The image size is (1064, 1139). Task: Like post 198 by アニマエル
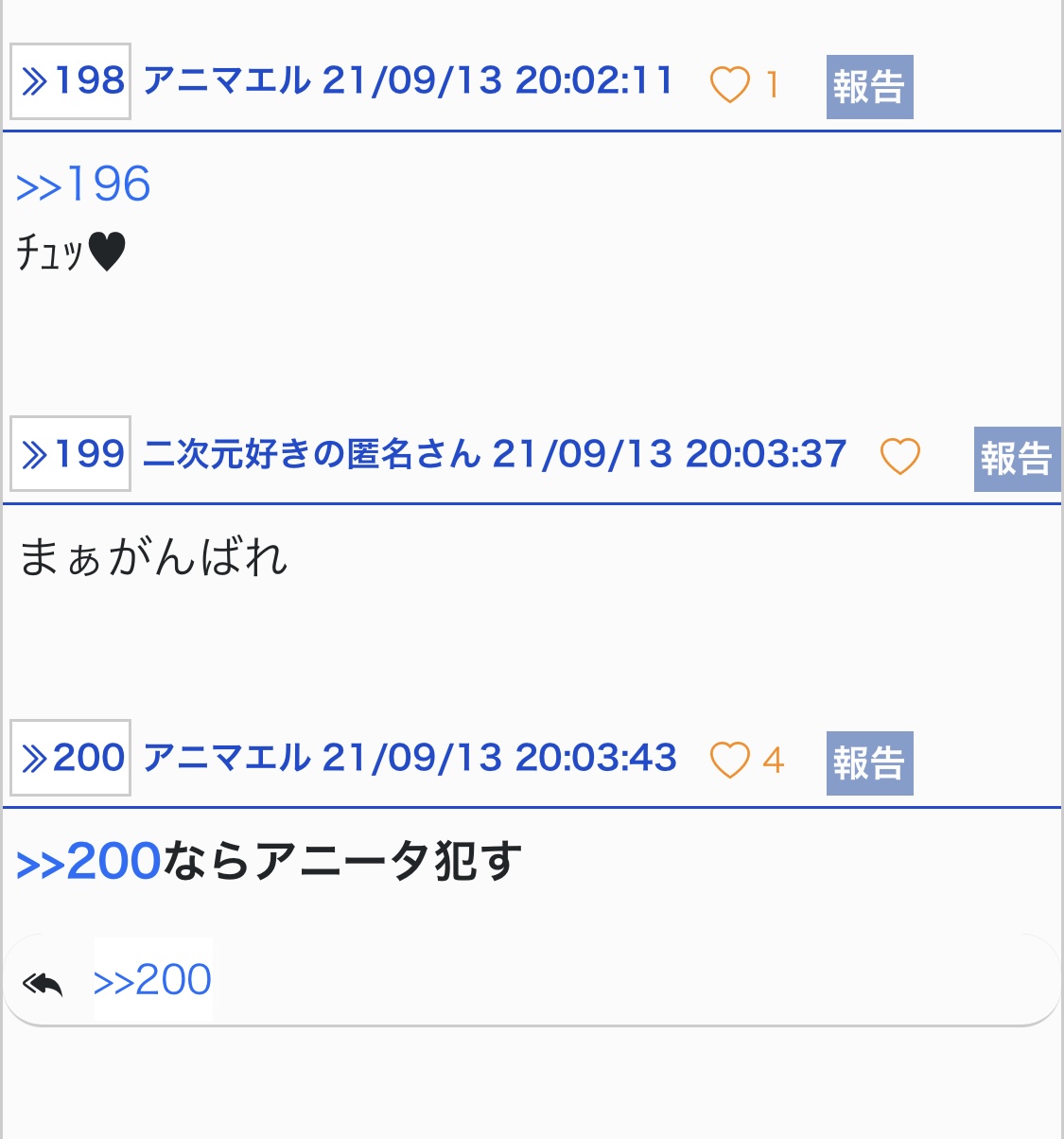(730, 85)
